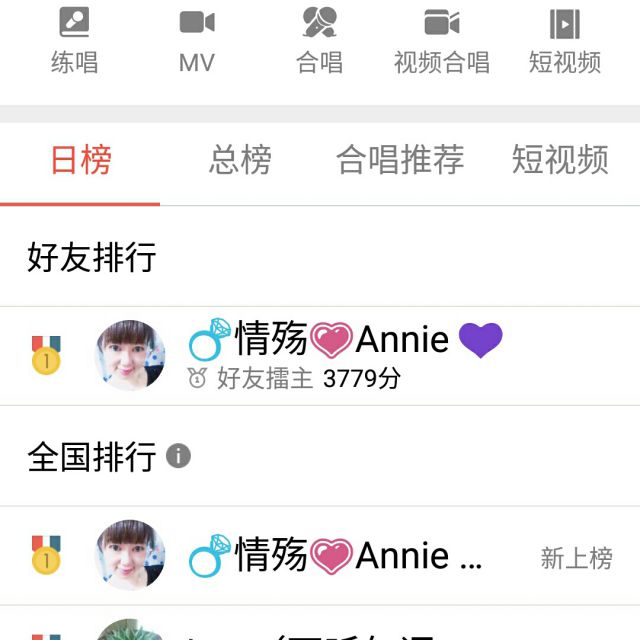Open the 好友擂主 entry scoring 3779分
Image resolution: width=640 pixels, height=640 pixels.
(x=320, y=356)
